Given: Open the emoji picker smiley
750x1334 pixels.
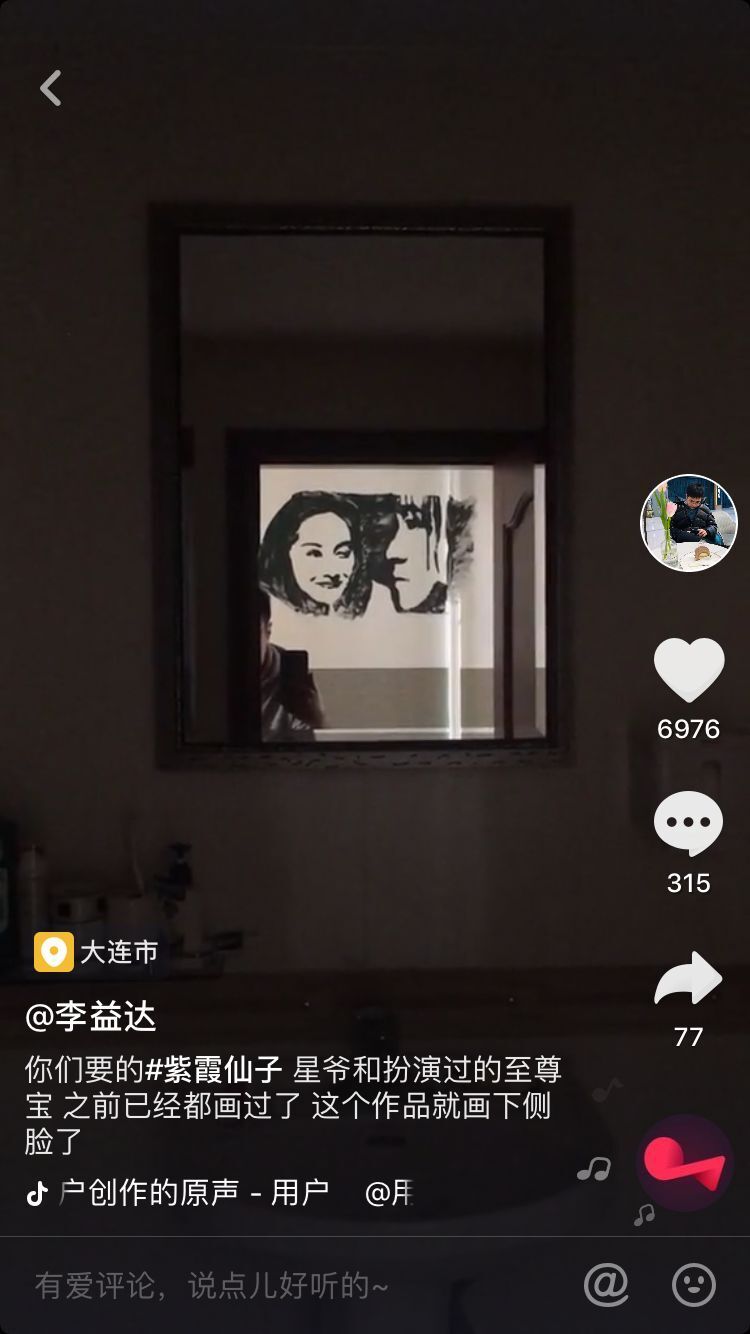Looking at the screenshot, I should (x=694, y=1285).
